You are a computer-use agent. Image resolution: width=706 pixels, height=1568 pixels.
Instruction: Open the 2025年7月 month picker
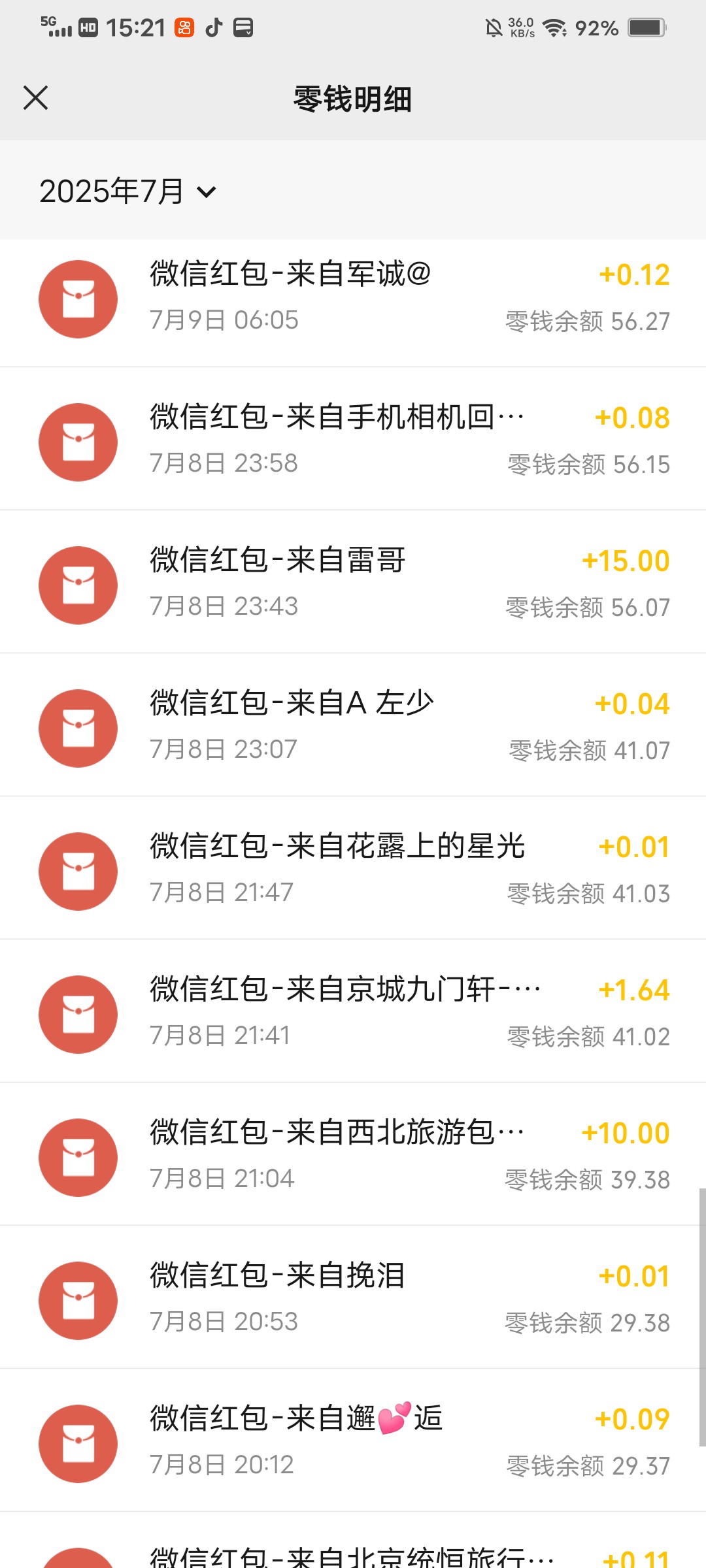127,191
